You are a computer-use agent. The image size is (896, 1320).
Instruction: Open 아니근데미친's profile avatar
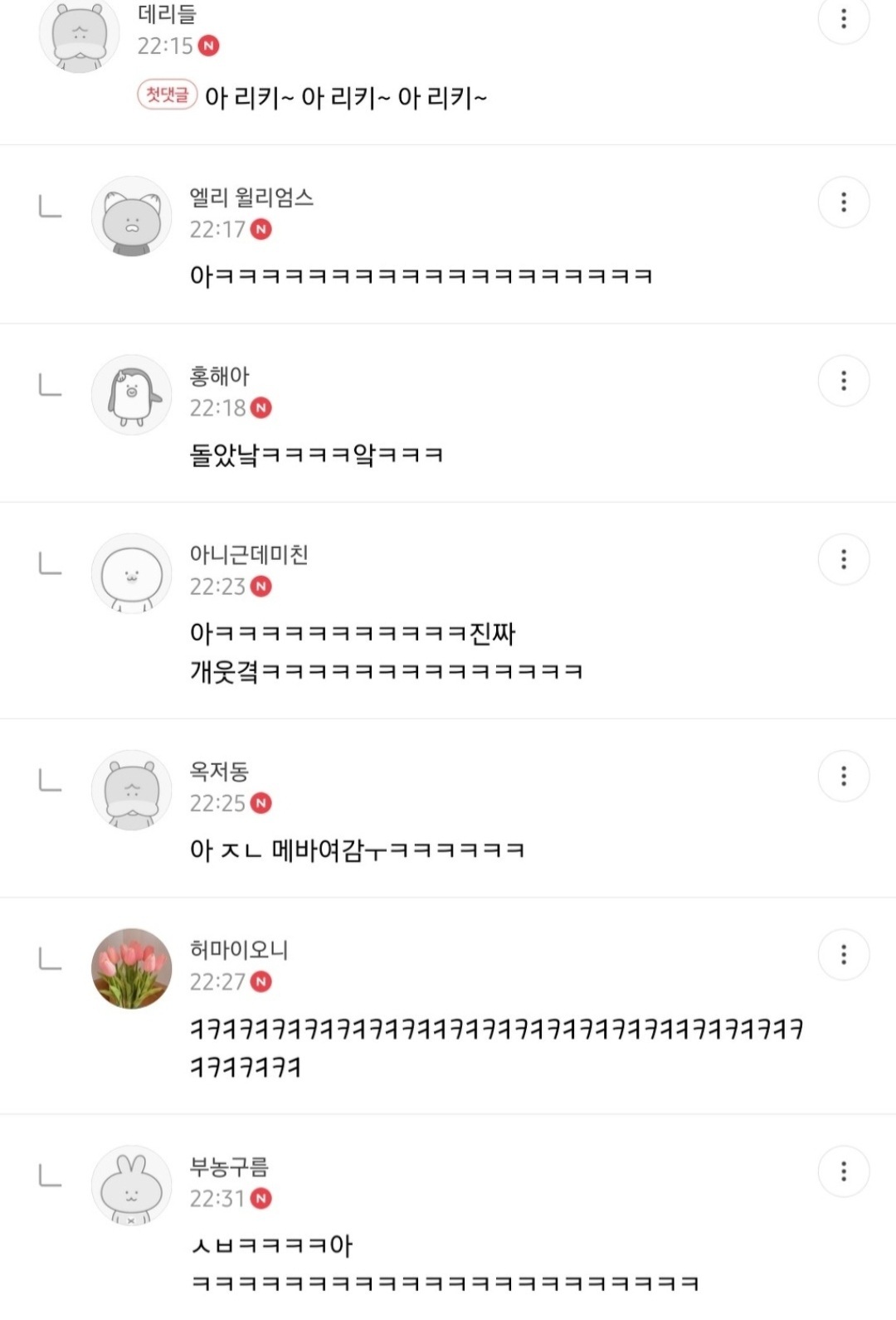(x=131, y=574)
